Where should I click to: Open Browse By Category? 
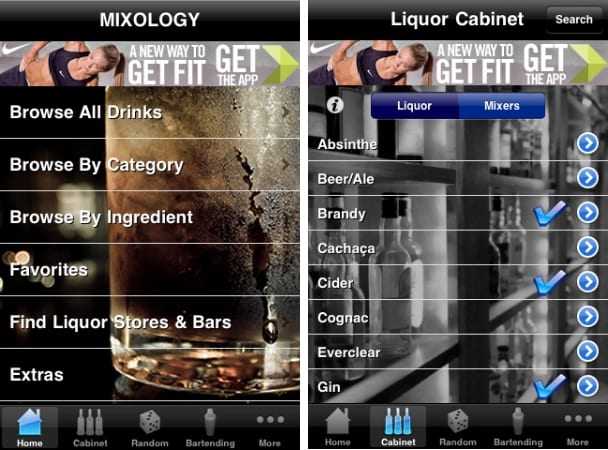pyautogui.click(x=150, y=165)
